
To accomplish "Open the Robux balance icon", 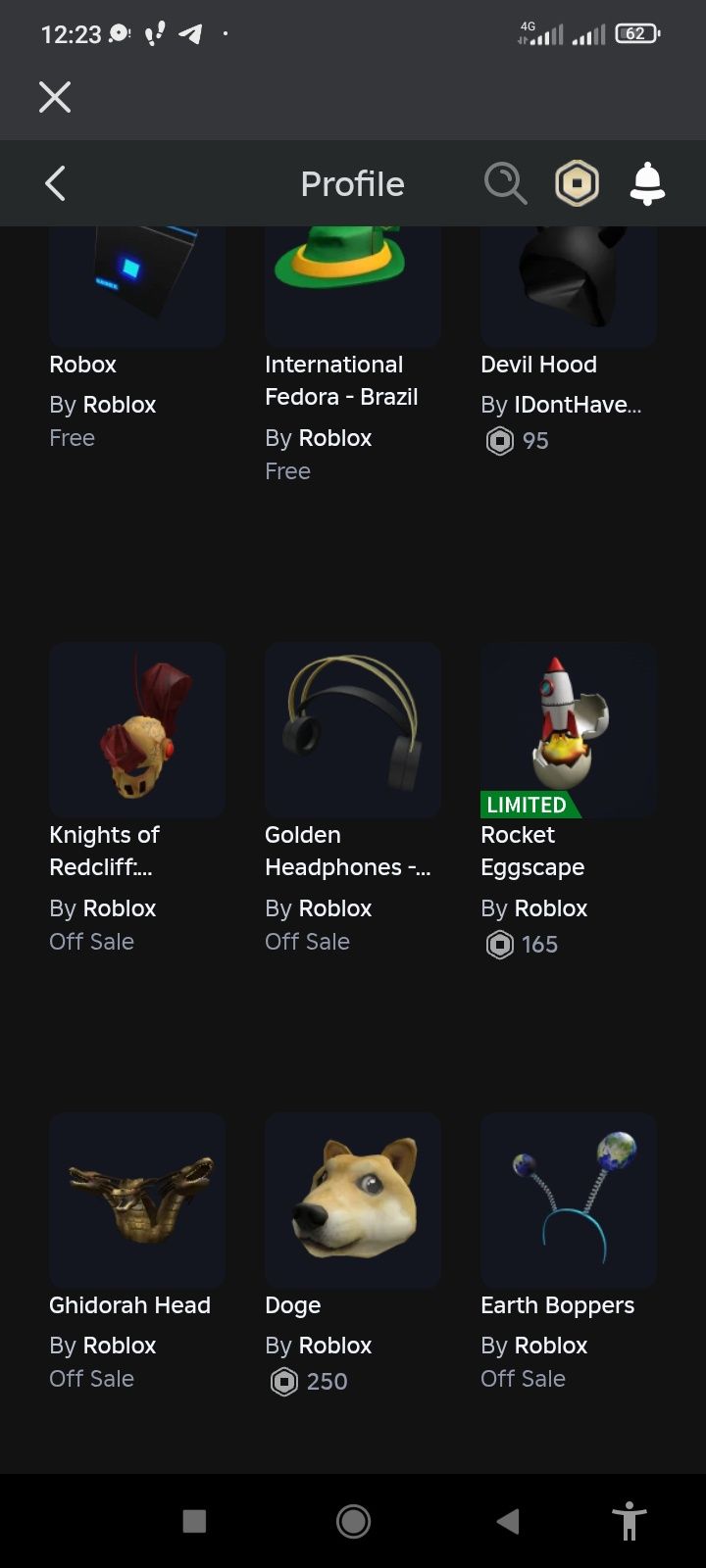I will pos(577,183).
